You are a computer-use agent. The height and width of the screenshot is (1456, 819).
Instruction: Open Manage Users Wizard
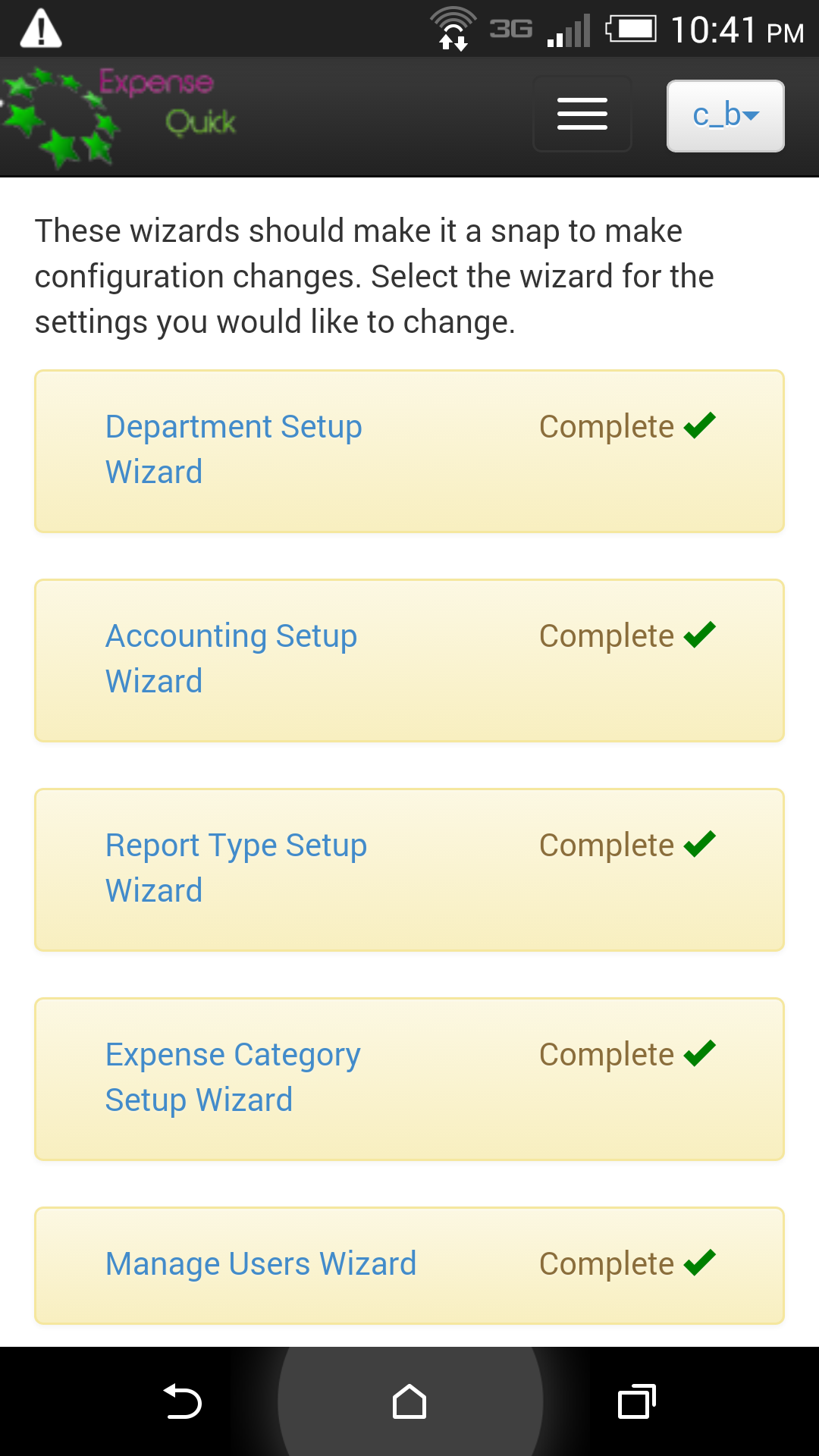click(x=261, y=1264)
